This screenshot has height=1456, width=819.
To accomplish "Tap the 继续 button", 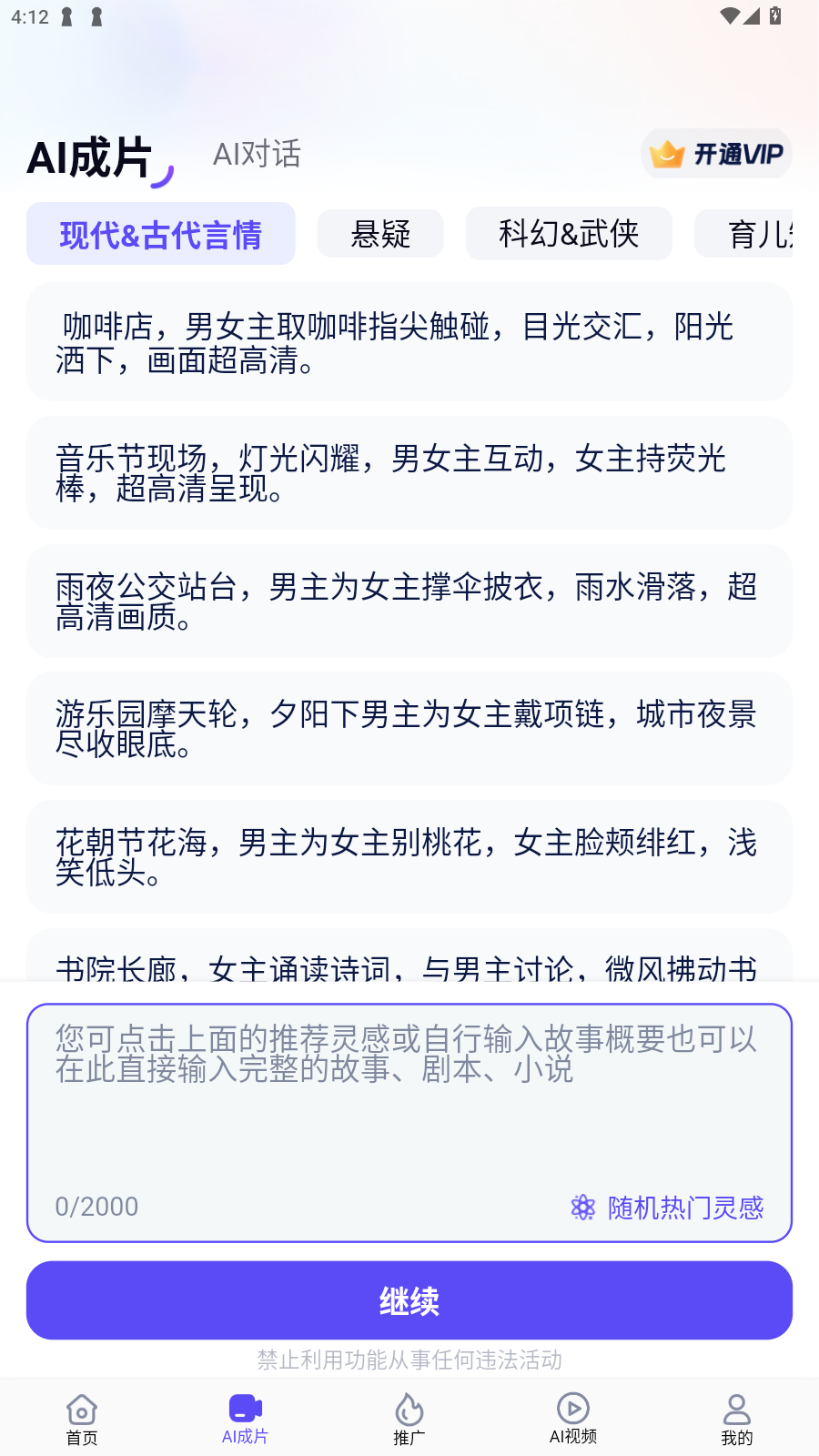I will point(409,1300).
